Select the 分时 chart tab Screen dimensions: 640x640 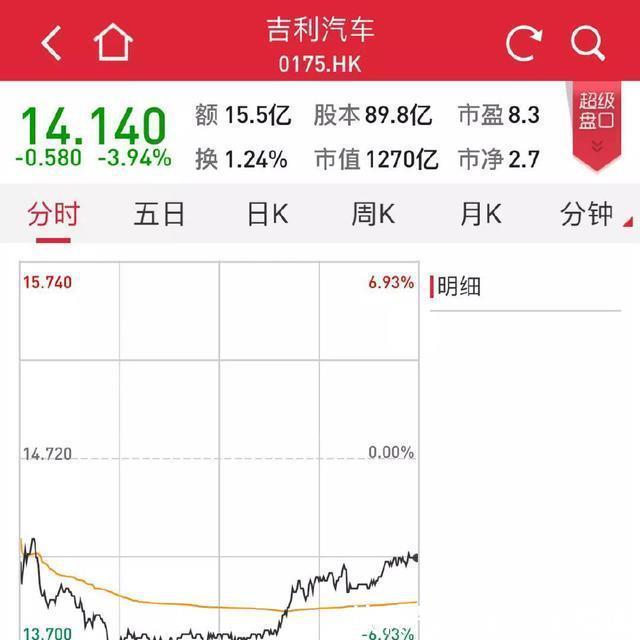click(52, 214)
